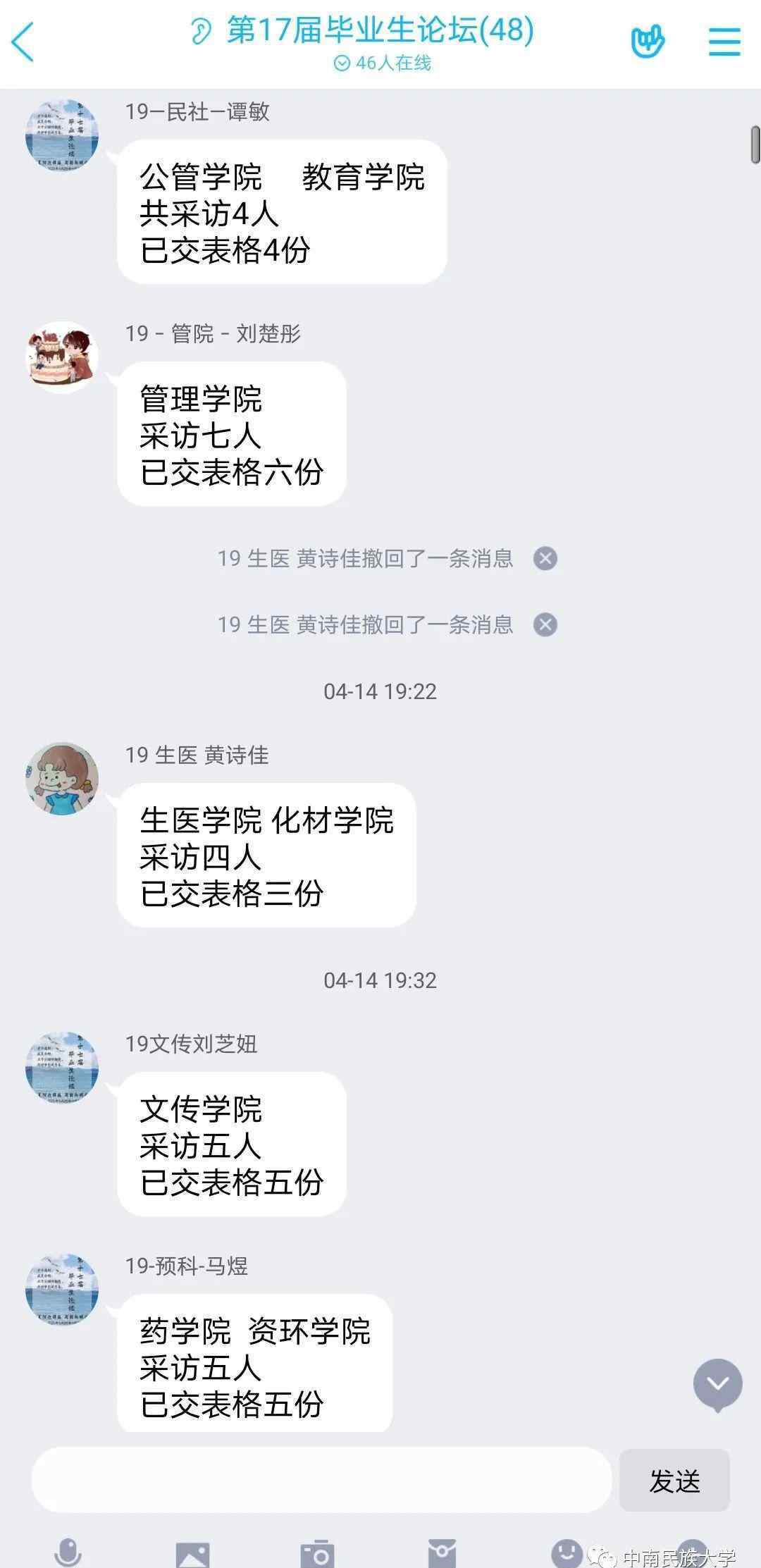Open 刘楚彤's profile avatar
Viewport: 761px width, 1568px height.
coord(62,357)
